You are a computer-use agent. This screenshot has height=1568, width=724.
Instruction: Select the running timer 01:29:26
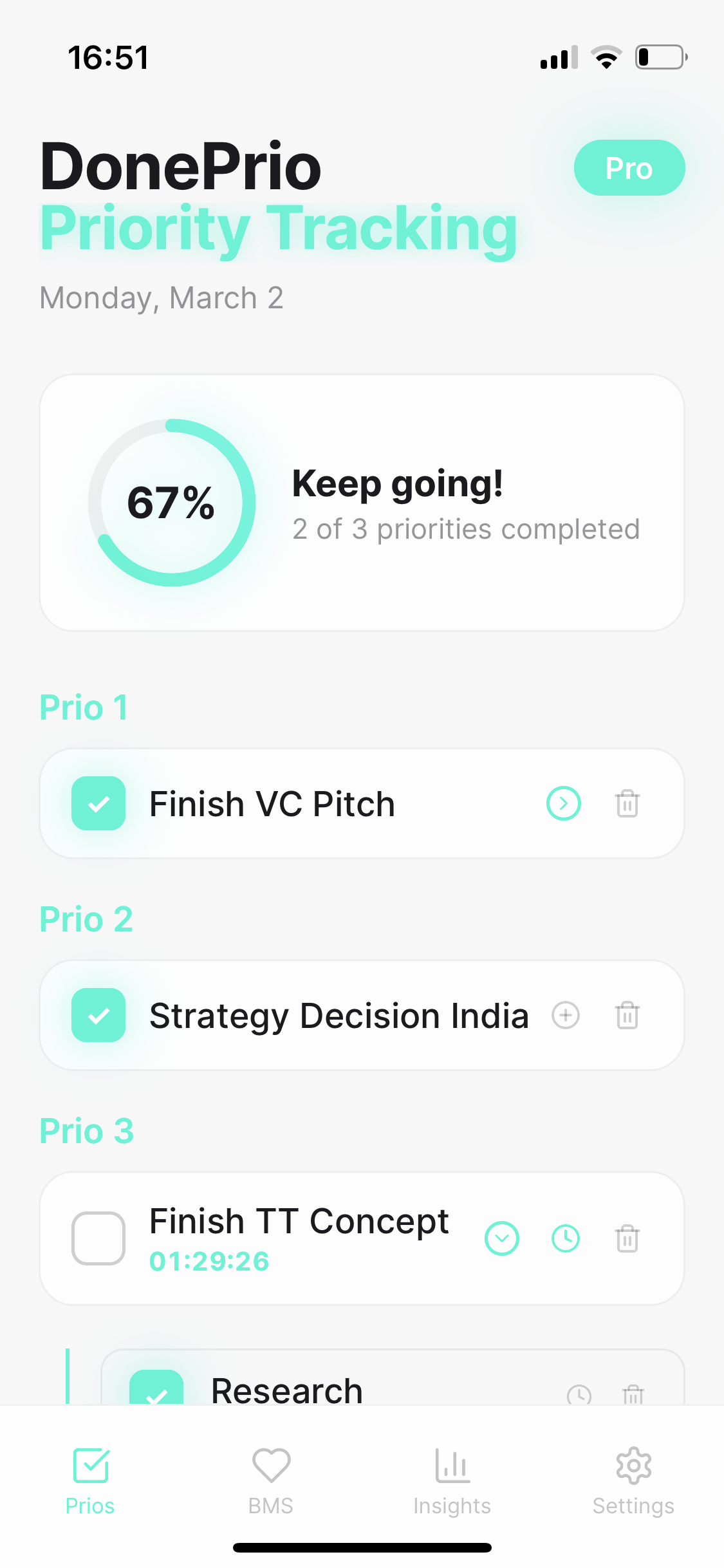pyautogui.click(x=209, y=1261)
